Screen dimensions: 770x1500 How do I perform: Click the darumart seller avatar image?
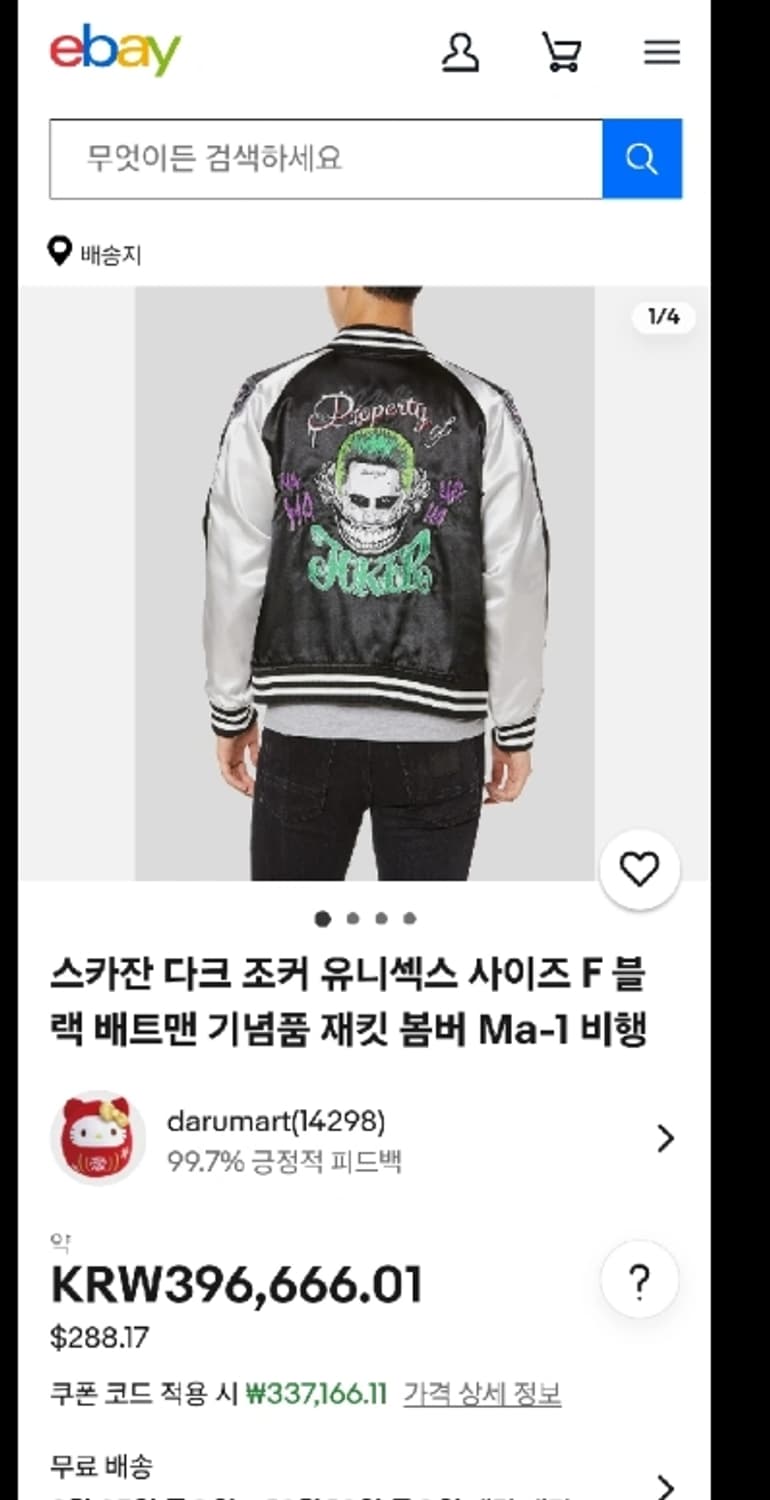click(97, 1138)
